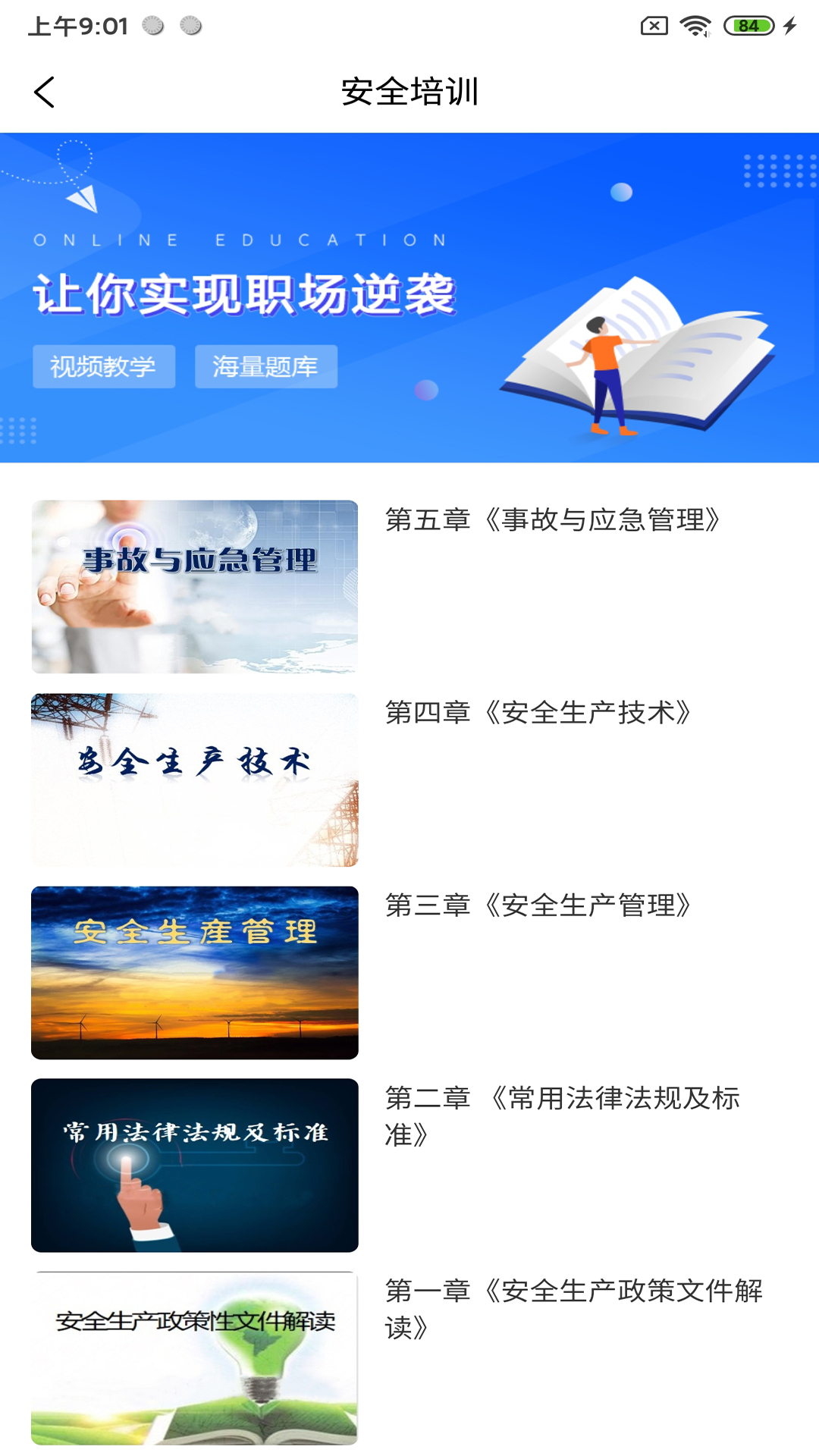Tap the 安全生产管理 sunset thumbnail

[x=194, y=971]
